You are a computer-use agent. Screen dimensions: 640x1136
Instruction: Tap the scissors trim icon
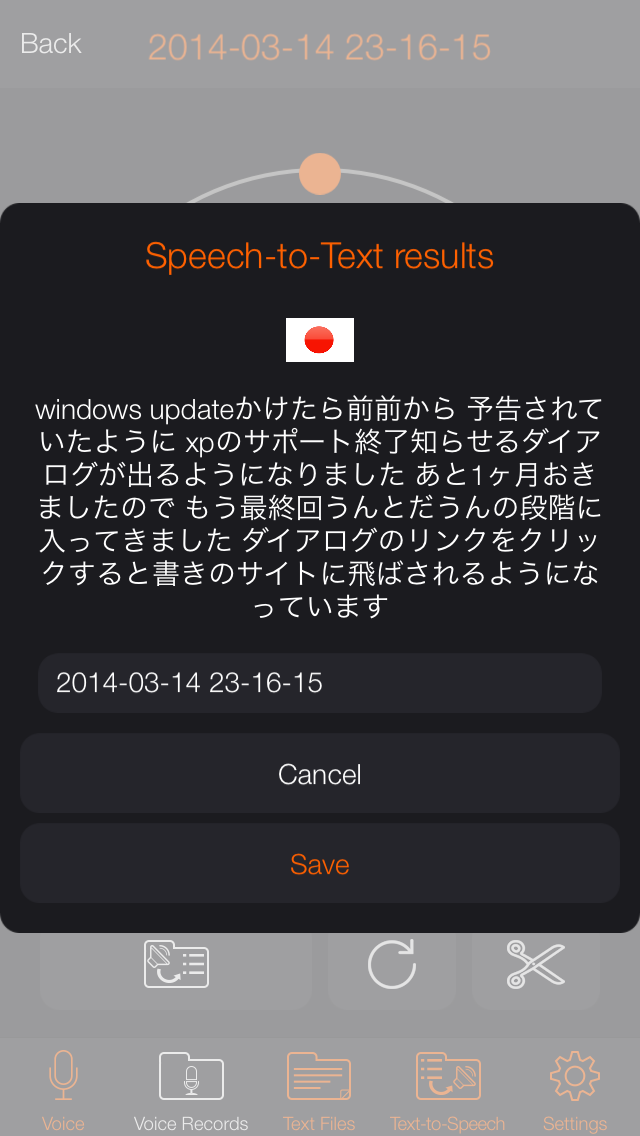[x=536, y=964]
